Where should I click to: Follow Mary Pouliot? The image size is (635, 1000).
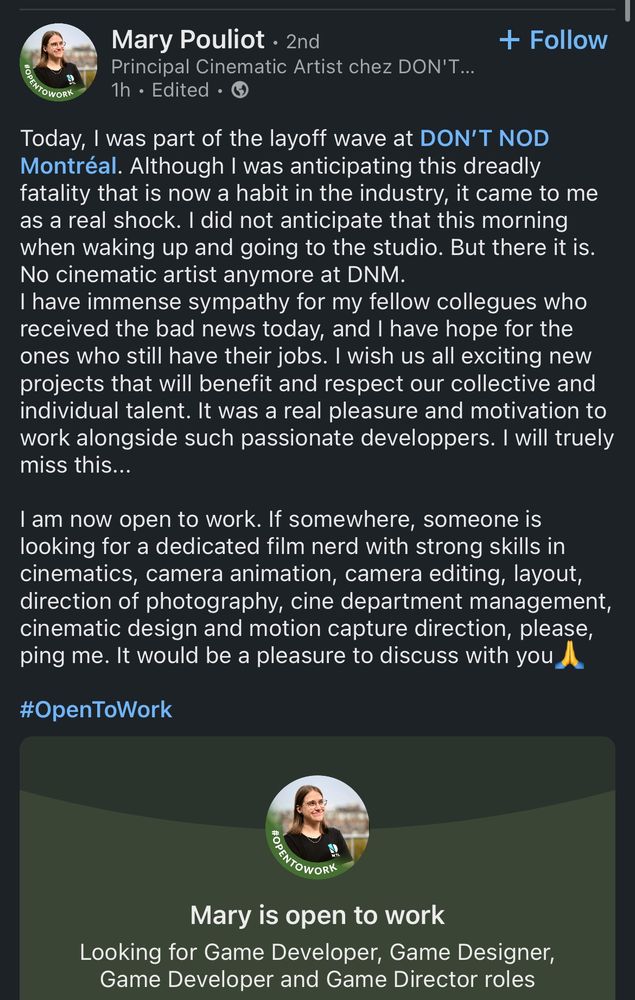[x=553, y=40]
